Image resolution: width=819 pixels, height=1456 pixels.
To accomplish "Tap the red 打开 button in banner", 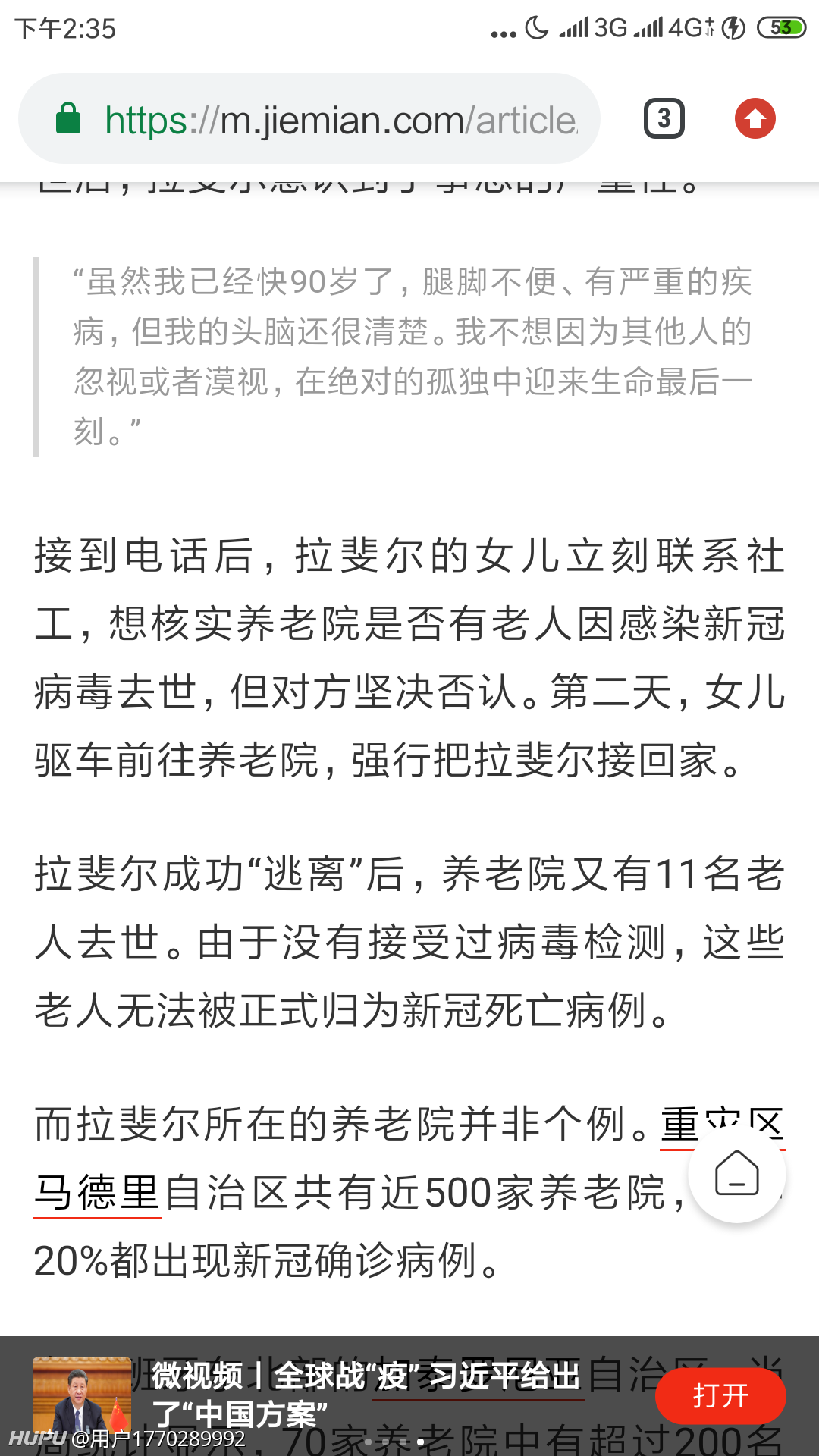I will (720, 1395).
